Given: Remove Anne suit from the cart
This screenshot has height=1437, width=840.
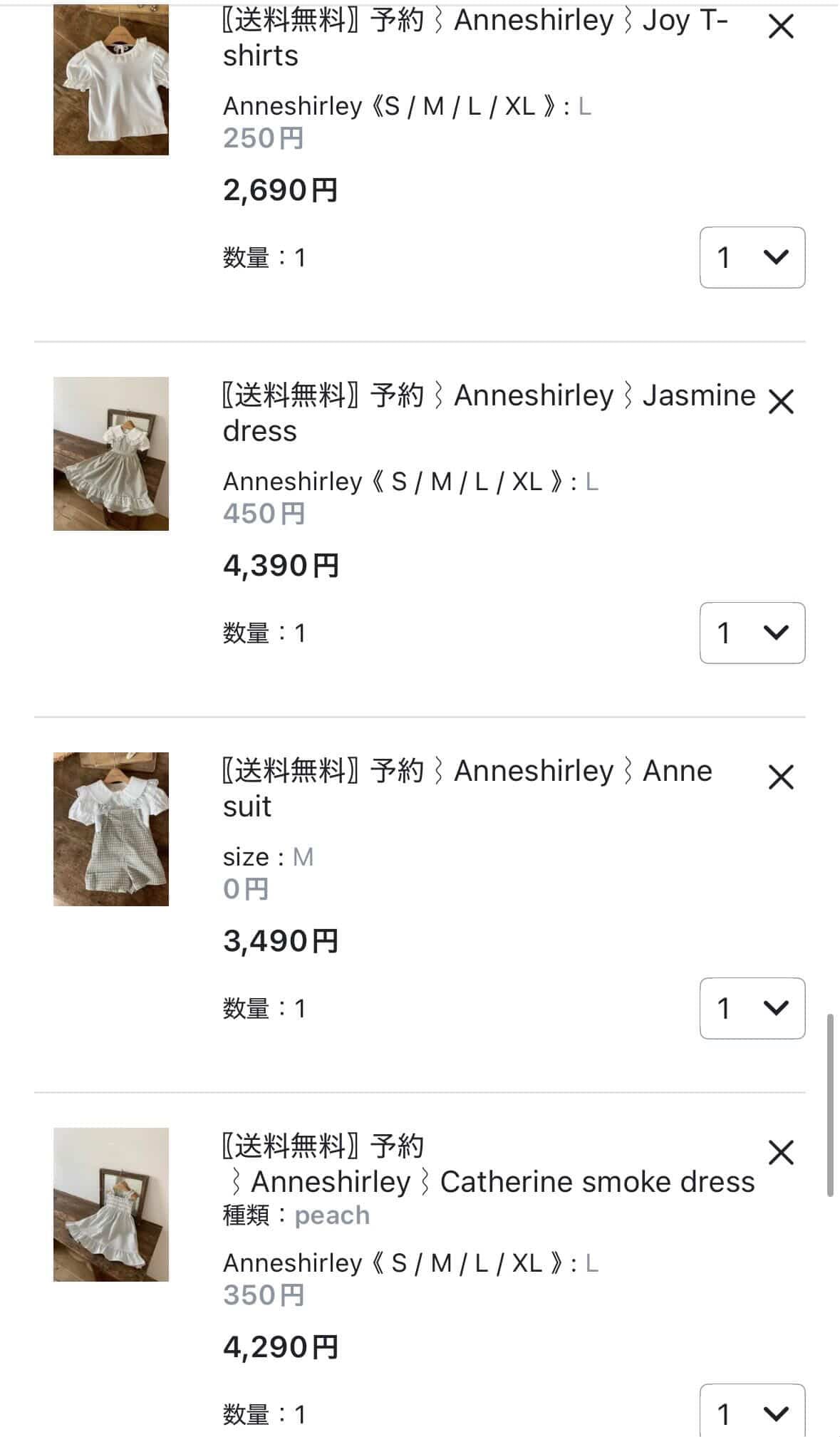Looking at the screenshot, I should 781,777.
